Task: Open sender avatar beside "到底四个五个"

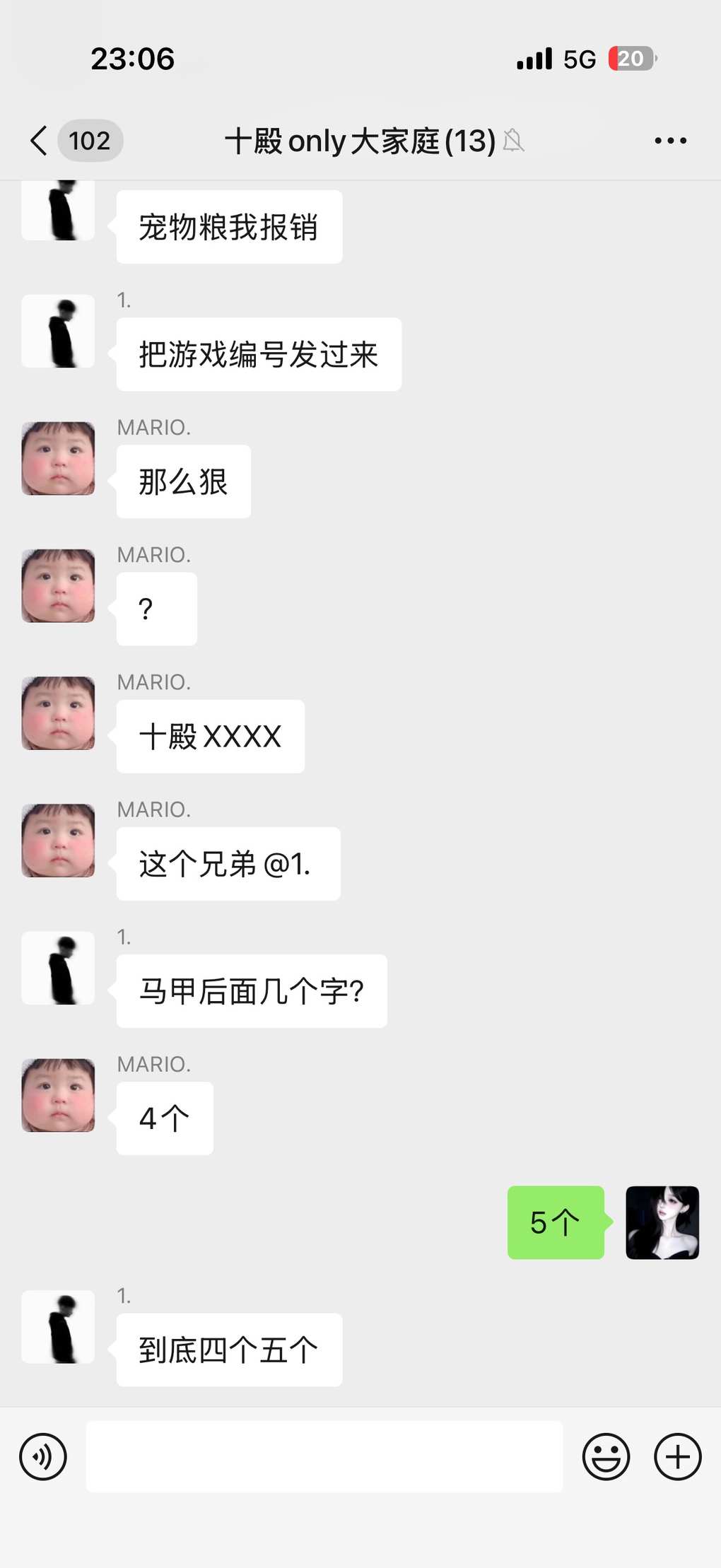Action: point(58,1327)
